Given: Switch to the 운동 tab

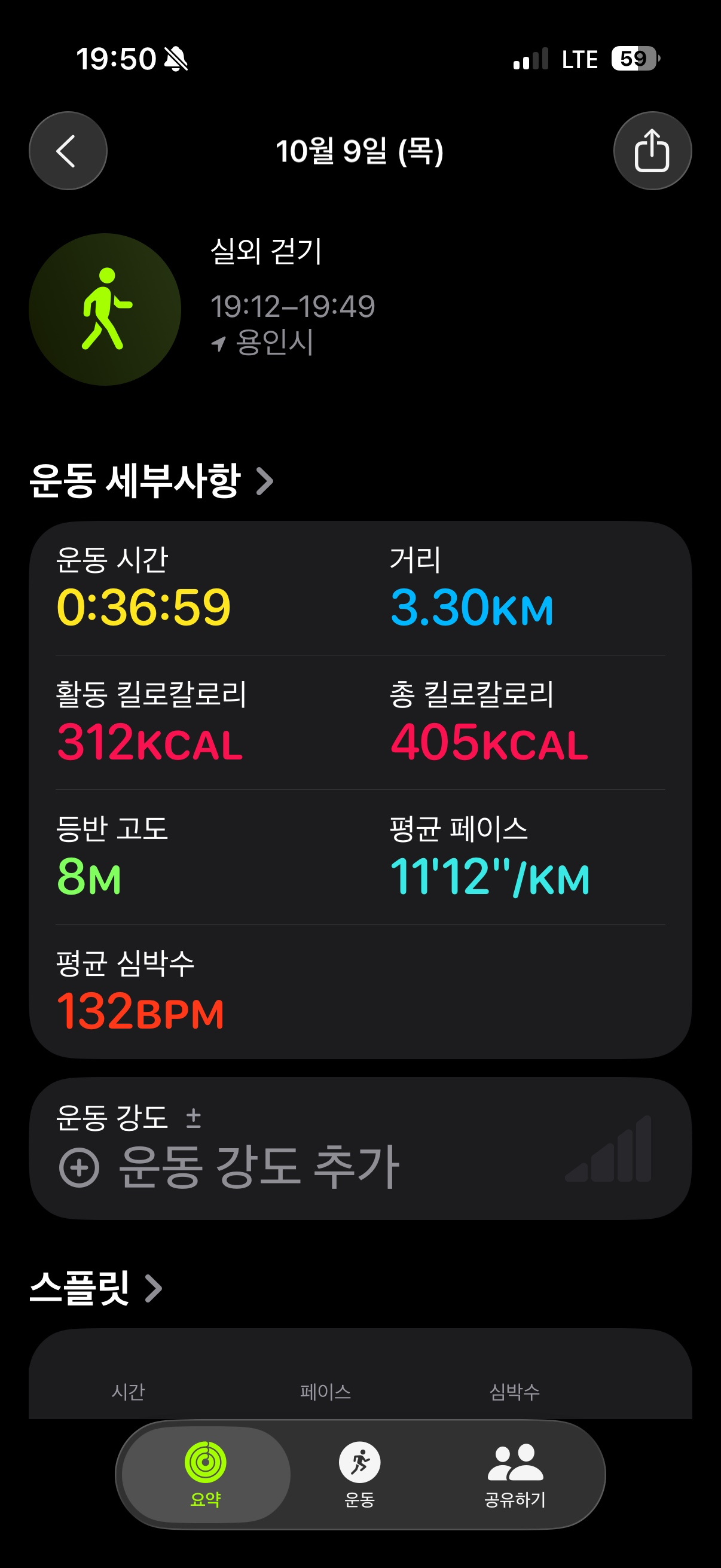Looking at the screenshot, I should pos(359,1472).
